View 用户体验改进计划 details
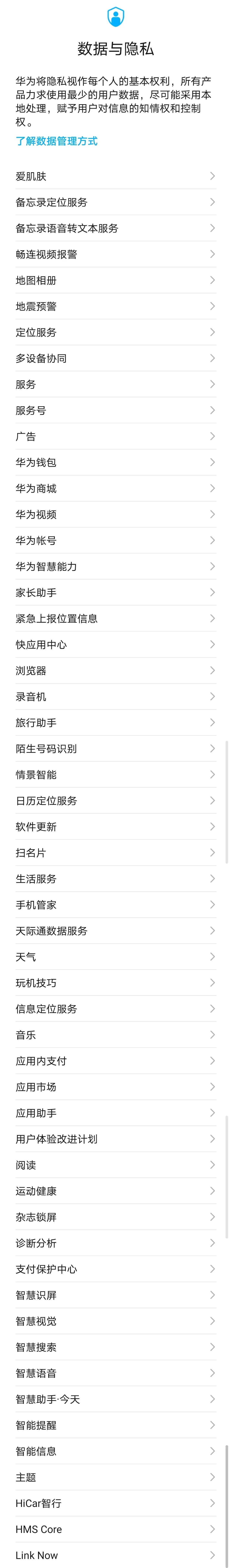 115,1139
